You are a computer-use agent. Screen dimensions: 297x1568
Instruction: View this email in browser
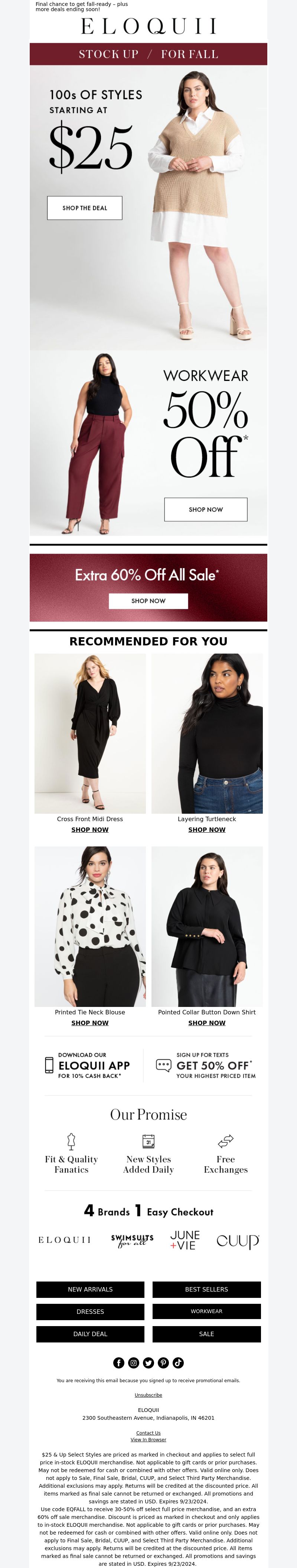point(148,1439)
